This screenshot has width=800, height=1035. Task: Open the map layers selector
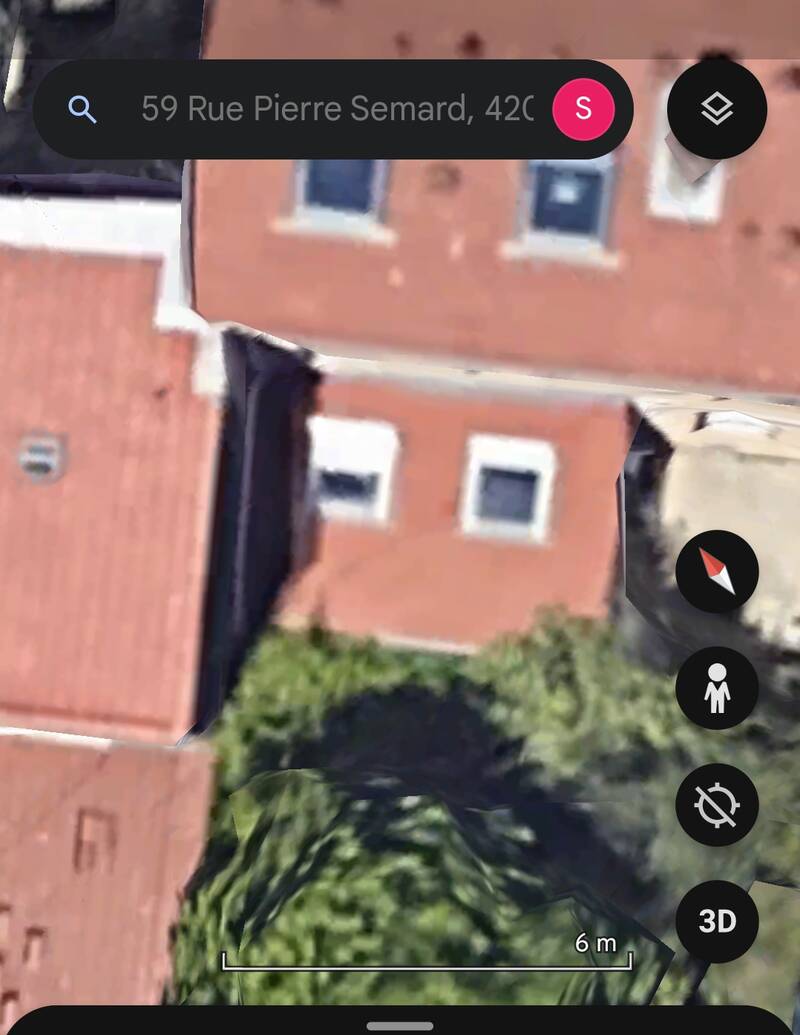[x=717, y=109]
